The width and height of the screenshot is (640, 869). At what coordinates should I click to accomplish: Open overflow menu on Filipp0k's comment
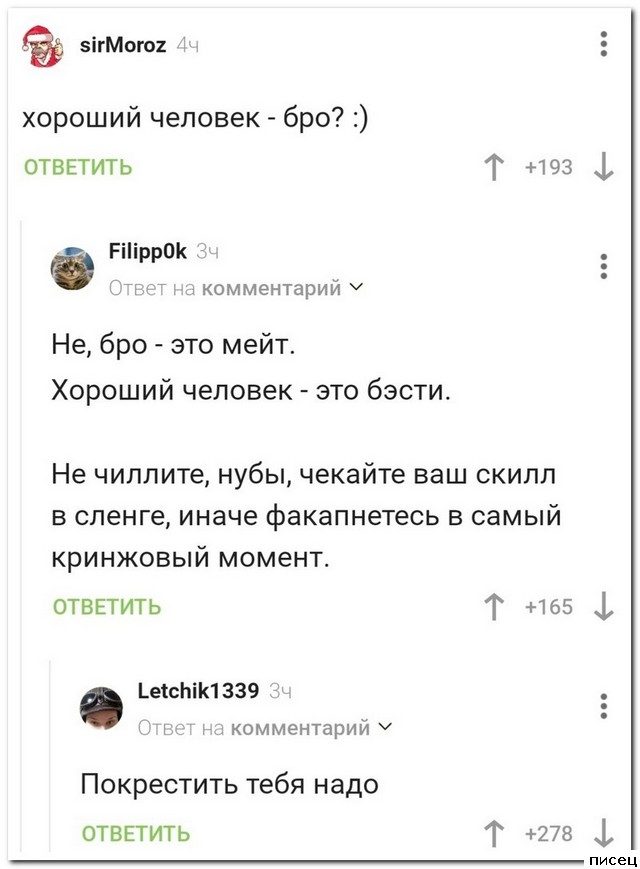point(603,268)
